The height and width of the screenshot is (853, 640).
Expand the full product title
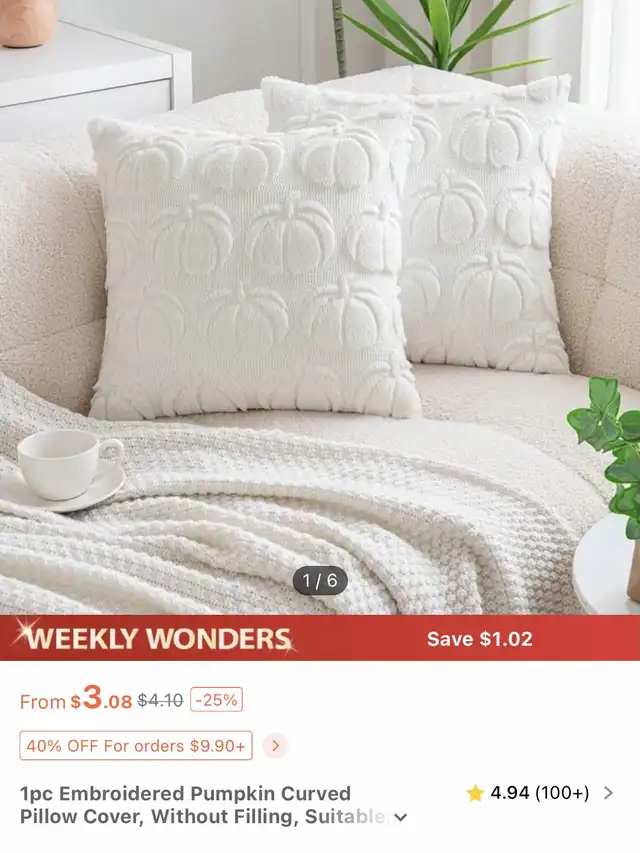(401, 818)
